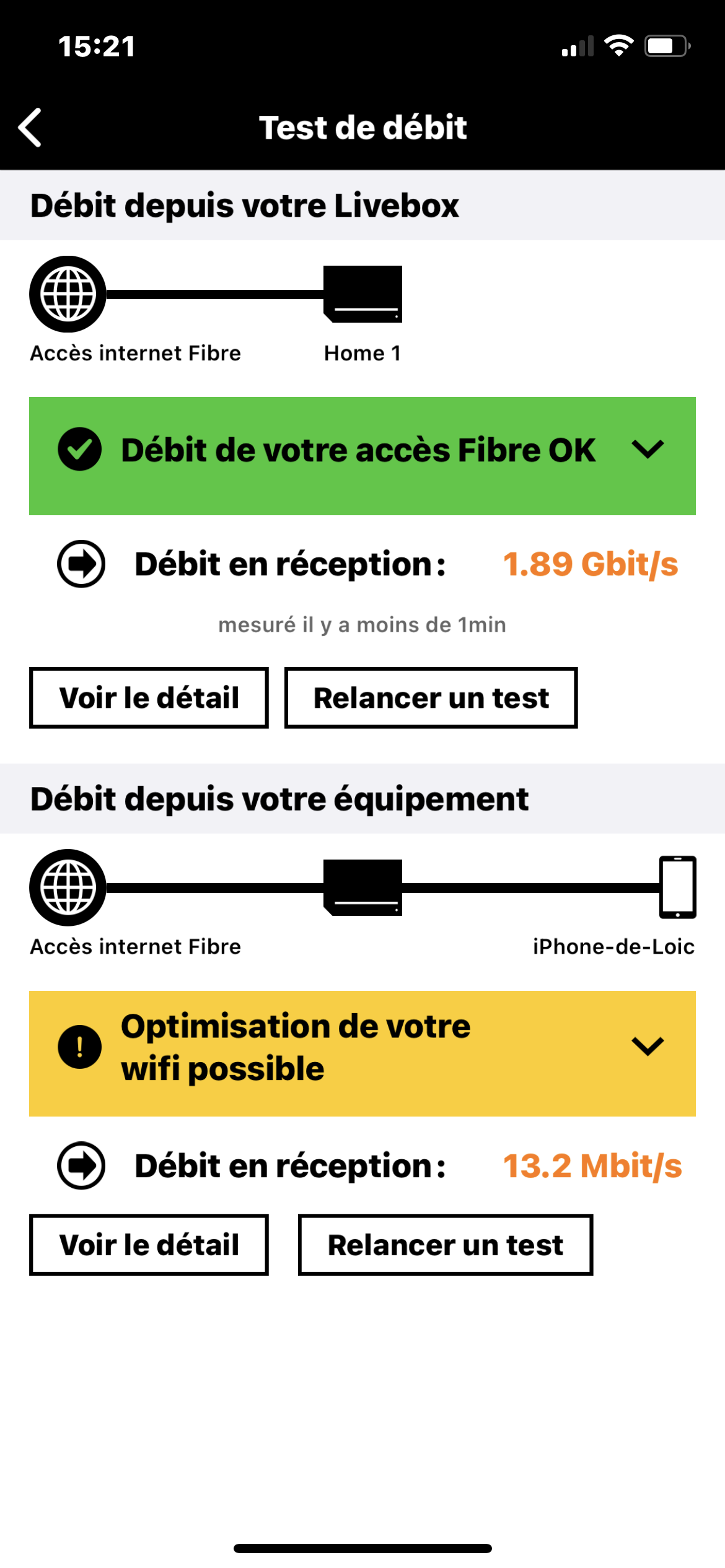Expand the Optimisation de votre wifi possible banner
The image size is (725, 1568).
click(x=362, y=1053)
